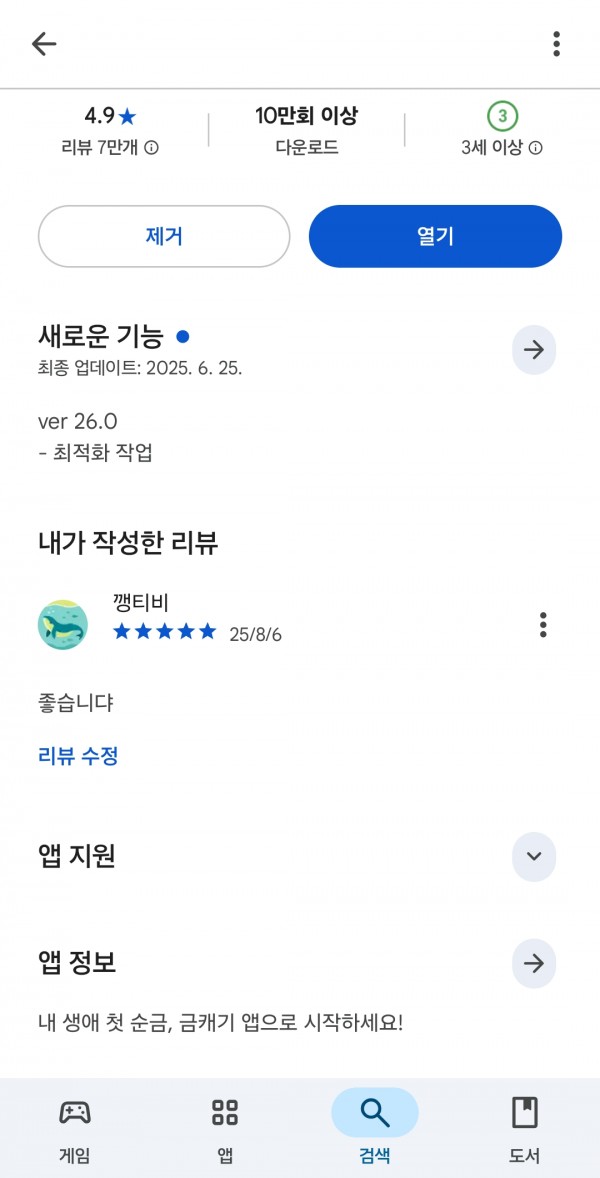The image size is (600, 1178).
Task: Go back with the top arrow
Action: (44, 44)
